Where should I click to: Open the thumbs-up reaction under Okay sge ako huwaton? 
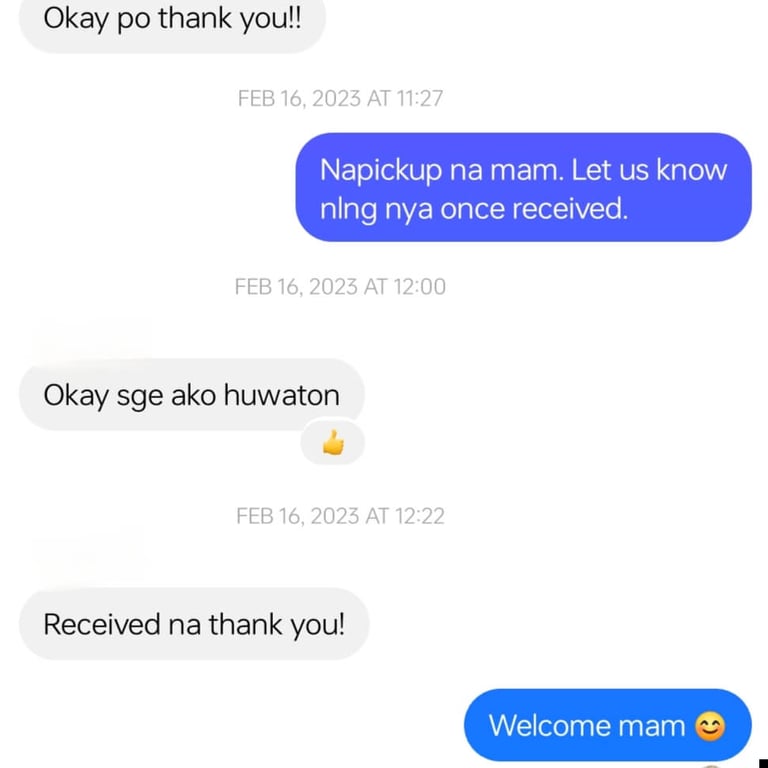tap(333, 444)
